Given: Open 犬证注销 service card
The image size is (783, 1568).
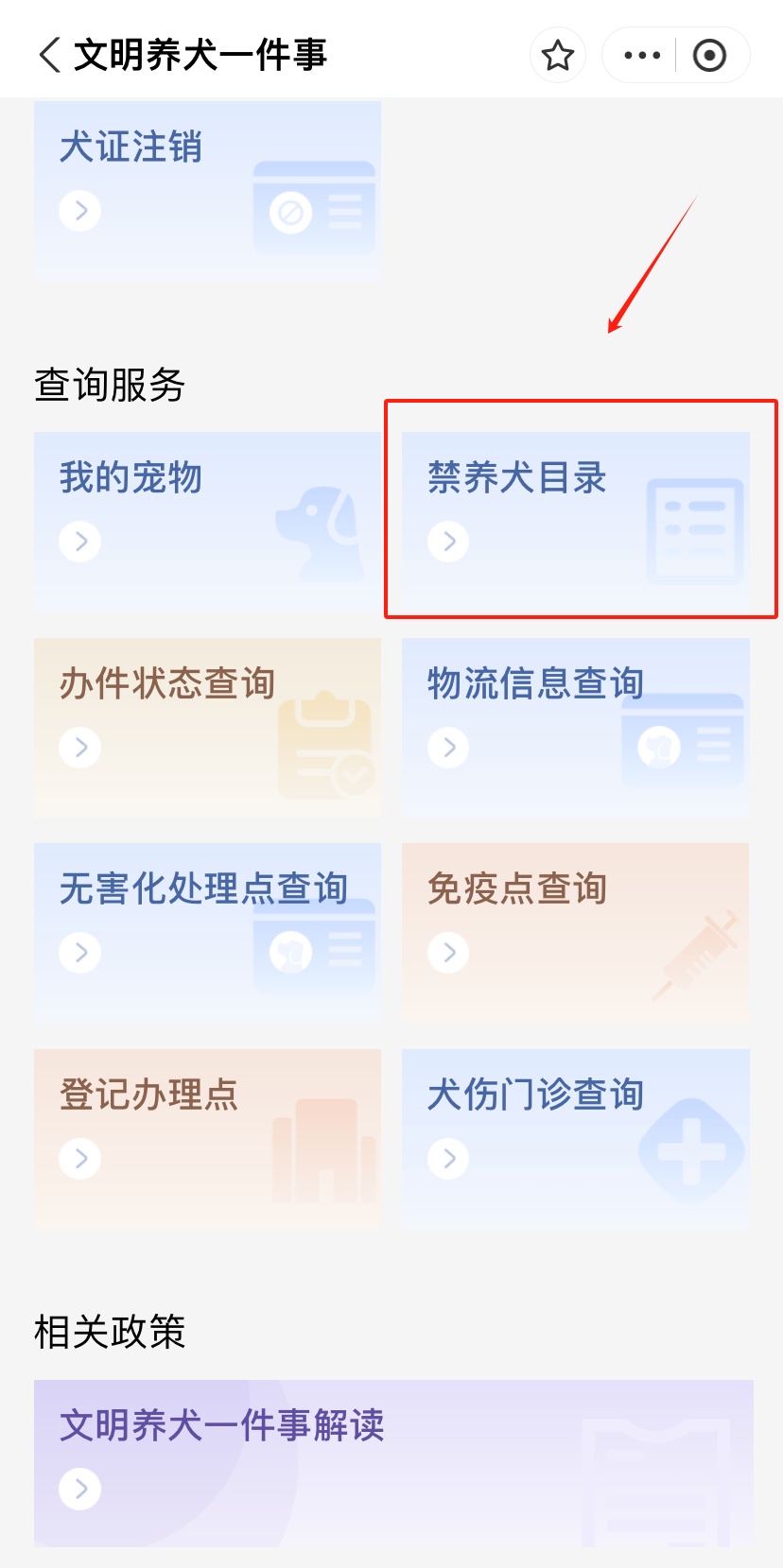Looking at the screenshot, I should [207, 189].
